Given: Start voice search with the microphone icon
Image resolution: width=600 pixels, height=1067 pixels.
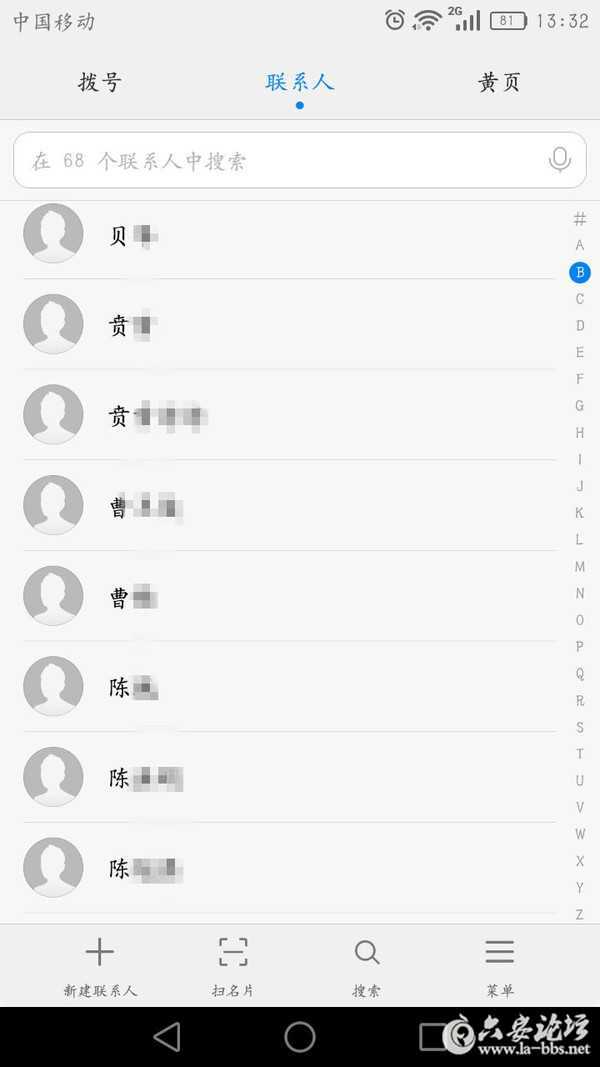Looking at the screenshot, I should coord(560,160).
